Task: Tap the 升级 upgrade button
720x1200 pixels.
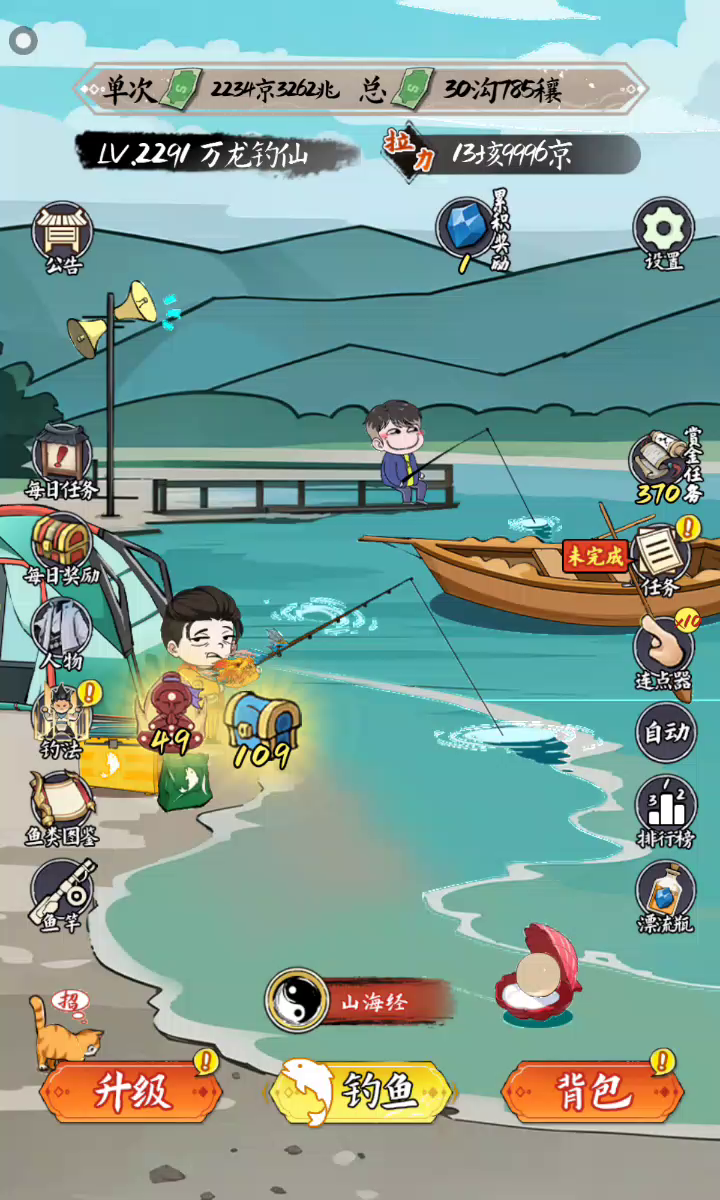Action: tap(132, 1092)
